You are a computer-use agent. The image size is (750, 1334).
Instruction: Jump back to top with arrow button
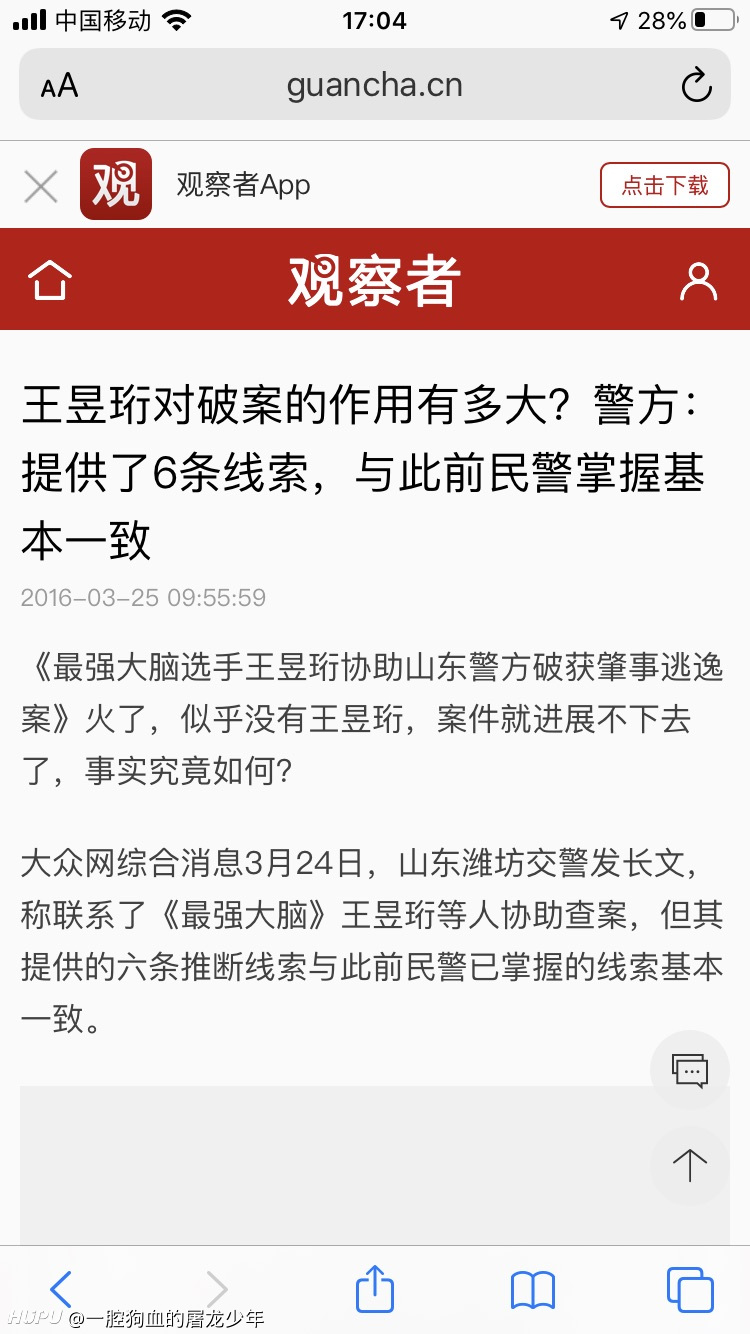(x=690, y=1165)
